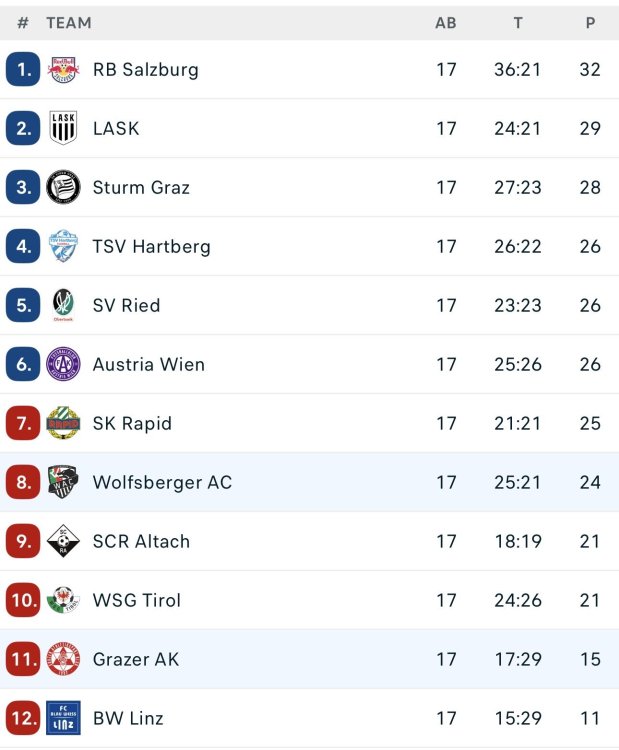Select LASK in the standings
The height and width of the screenshot is (750, 619).
pyautogui.click(x=116, y=129)
